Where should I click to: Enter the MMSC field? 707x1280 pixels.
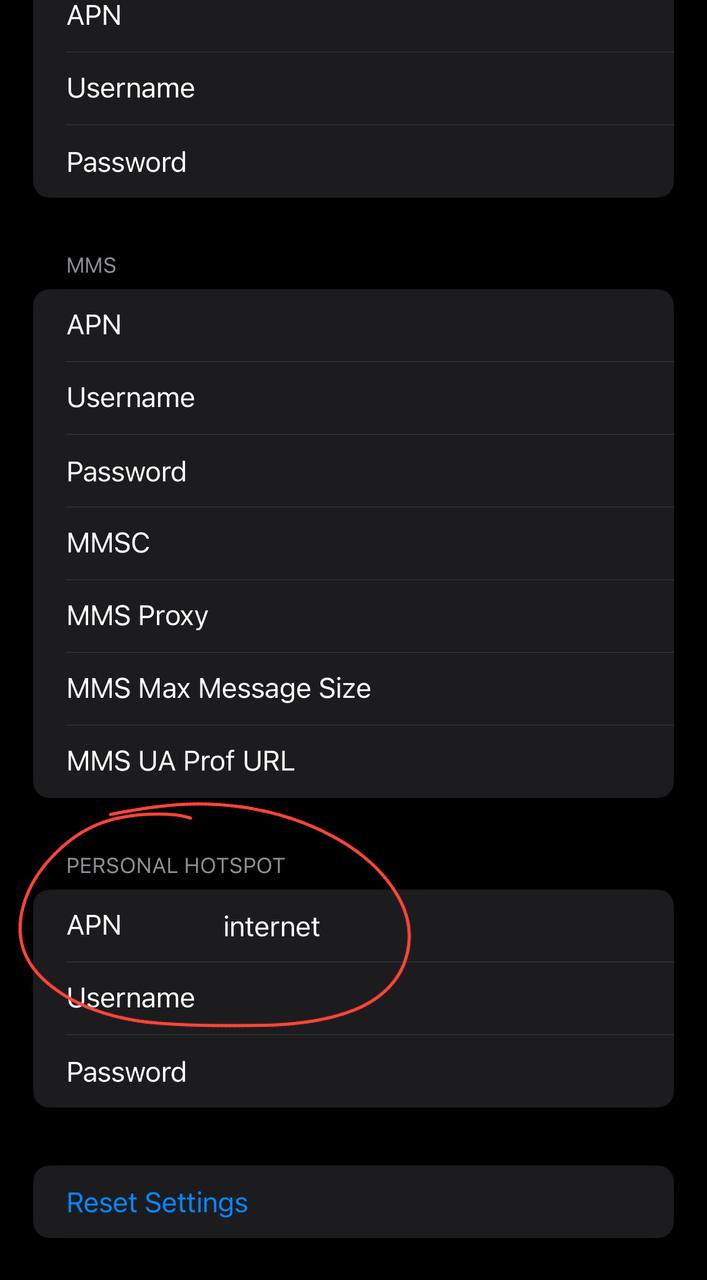[x=353, y=543]
